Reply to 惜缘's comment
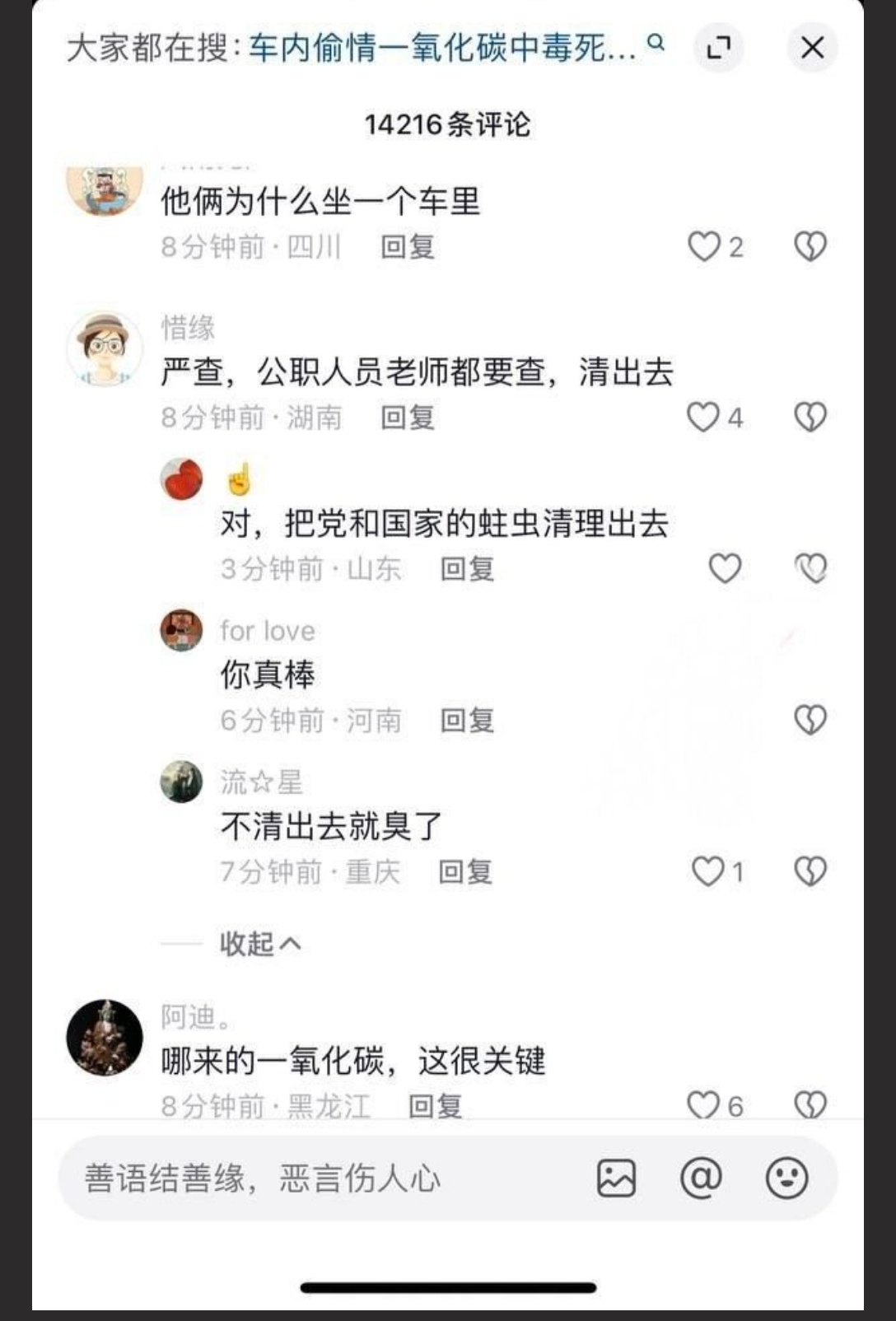Screen dimensions: 896x1321 [x=407, y=418]
